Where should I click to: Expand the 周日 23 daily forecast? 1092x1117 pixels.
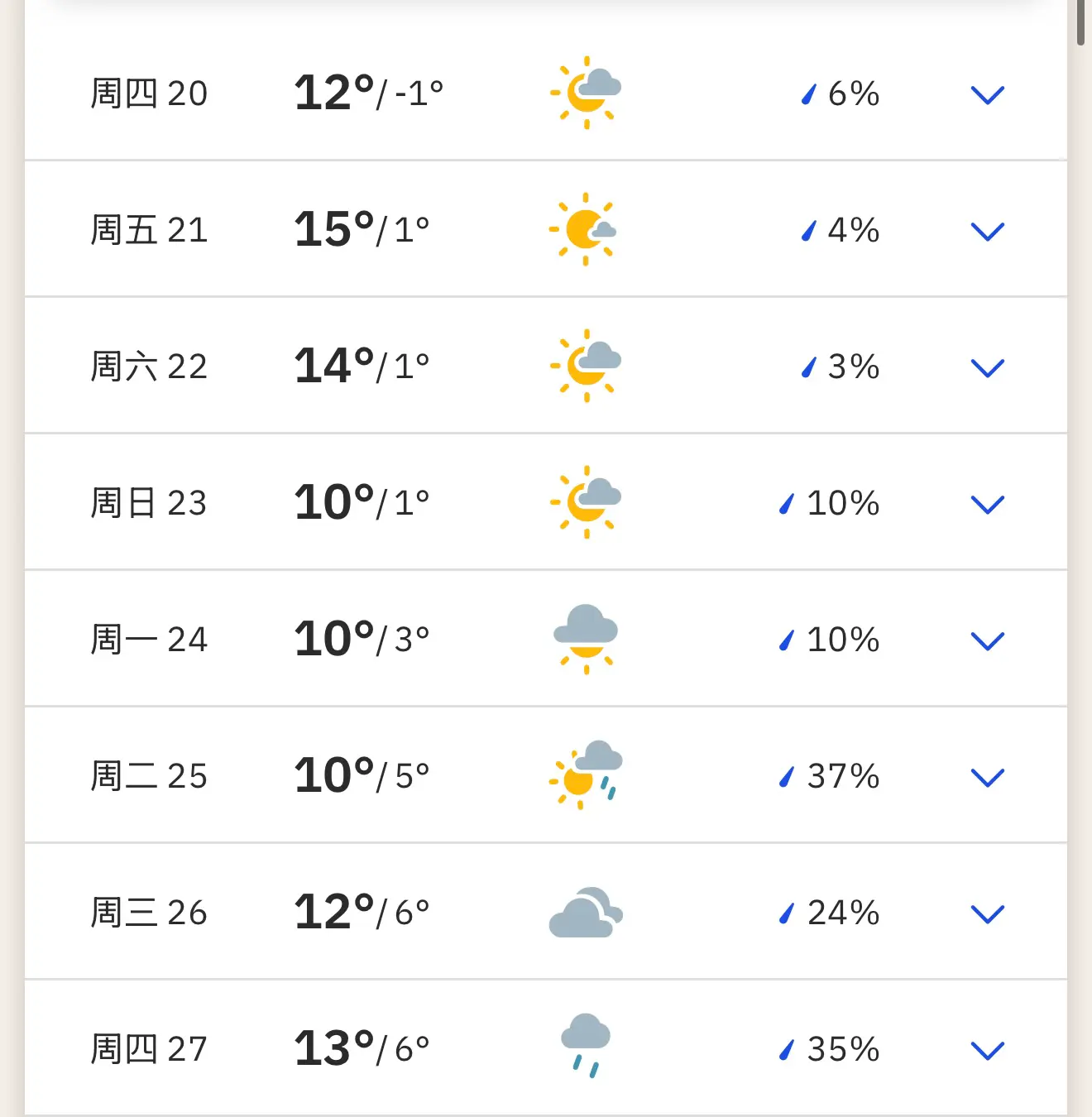coord(987,505)
